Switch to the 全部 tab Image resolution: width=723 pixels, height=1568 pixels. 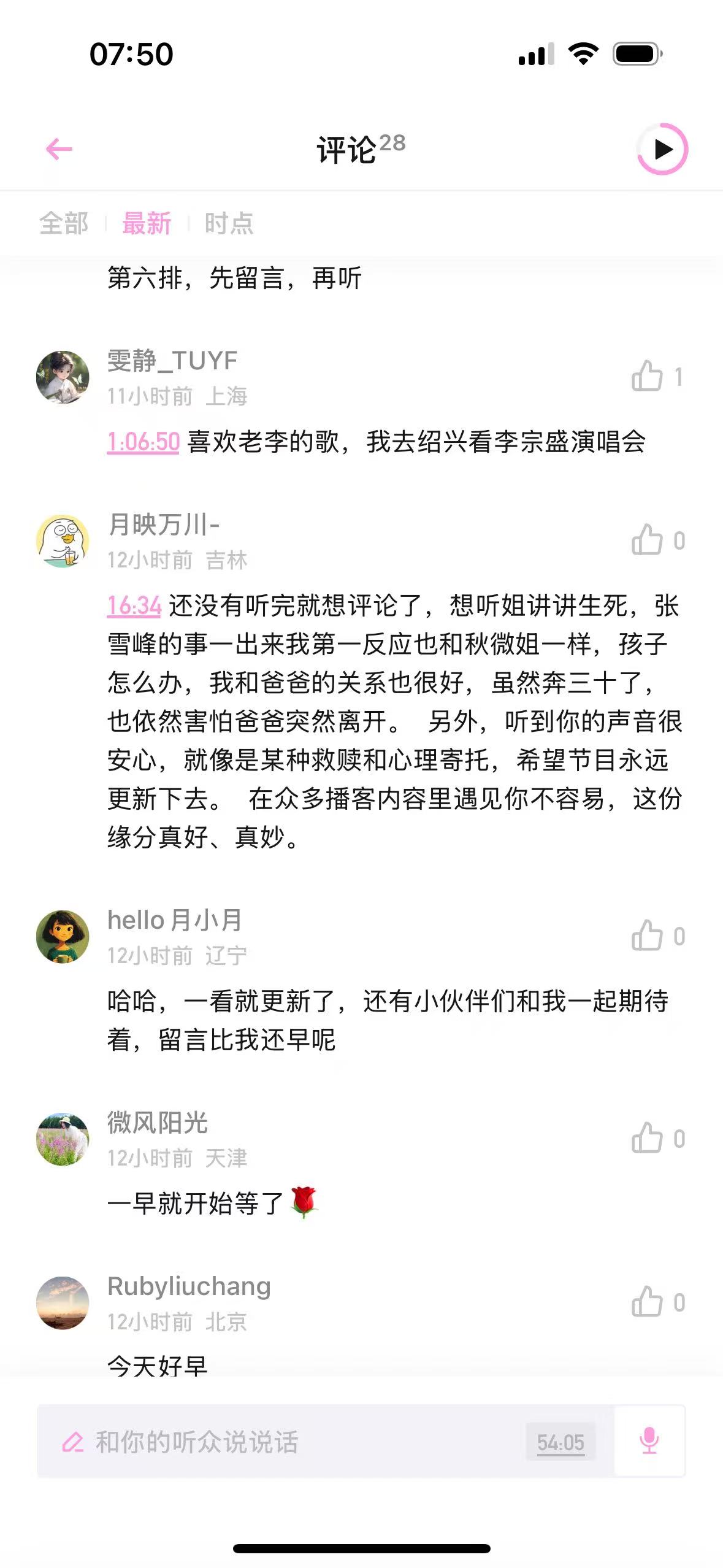point(64,223)
